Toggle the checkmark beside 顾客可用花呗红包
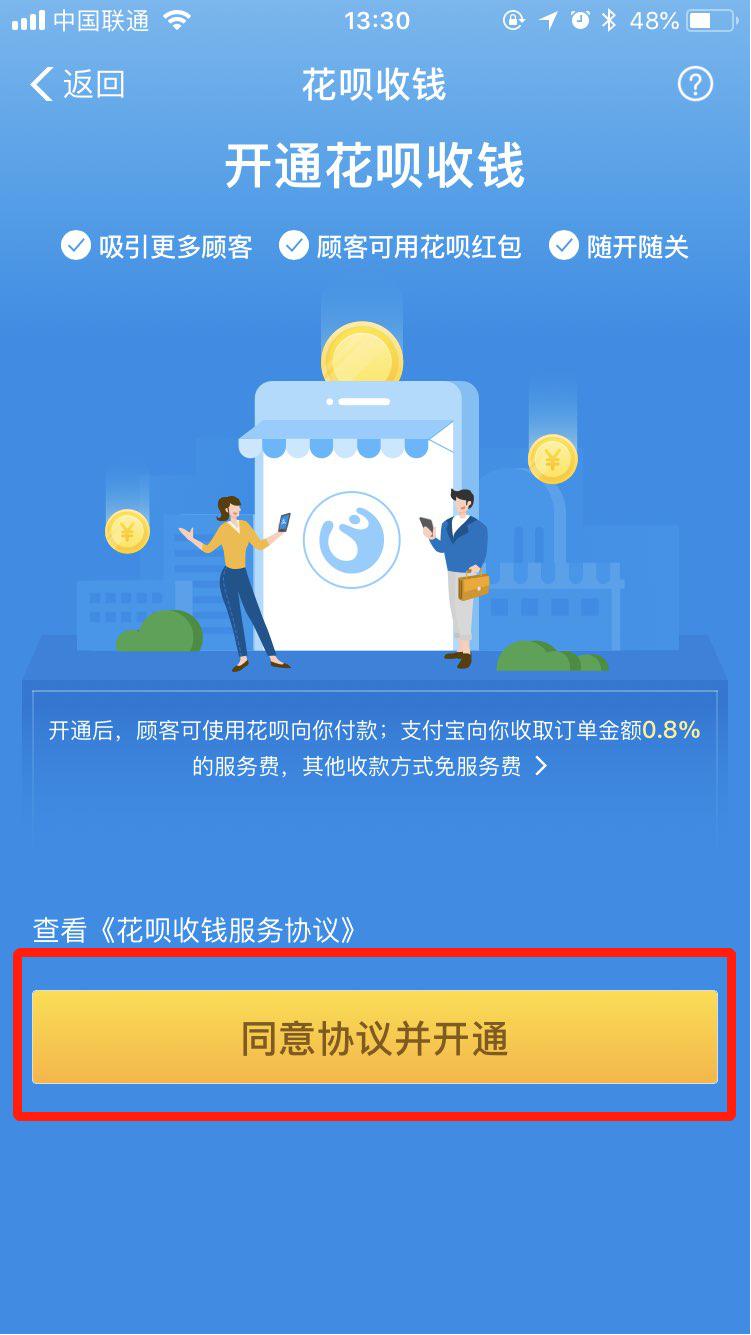Screen dimensions: 751x1335 [x=293, y=245]
